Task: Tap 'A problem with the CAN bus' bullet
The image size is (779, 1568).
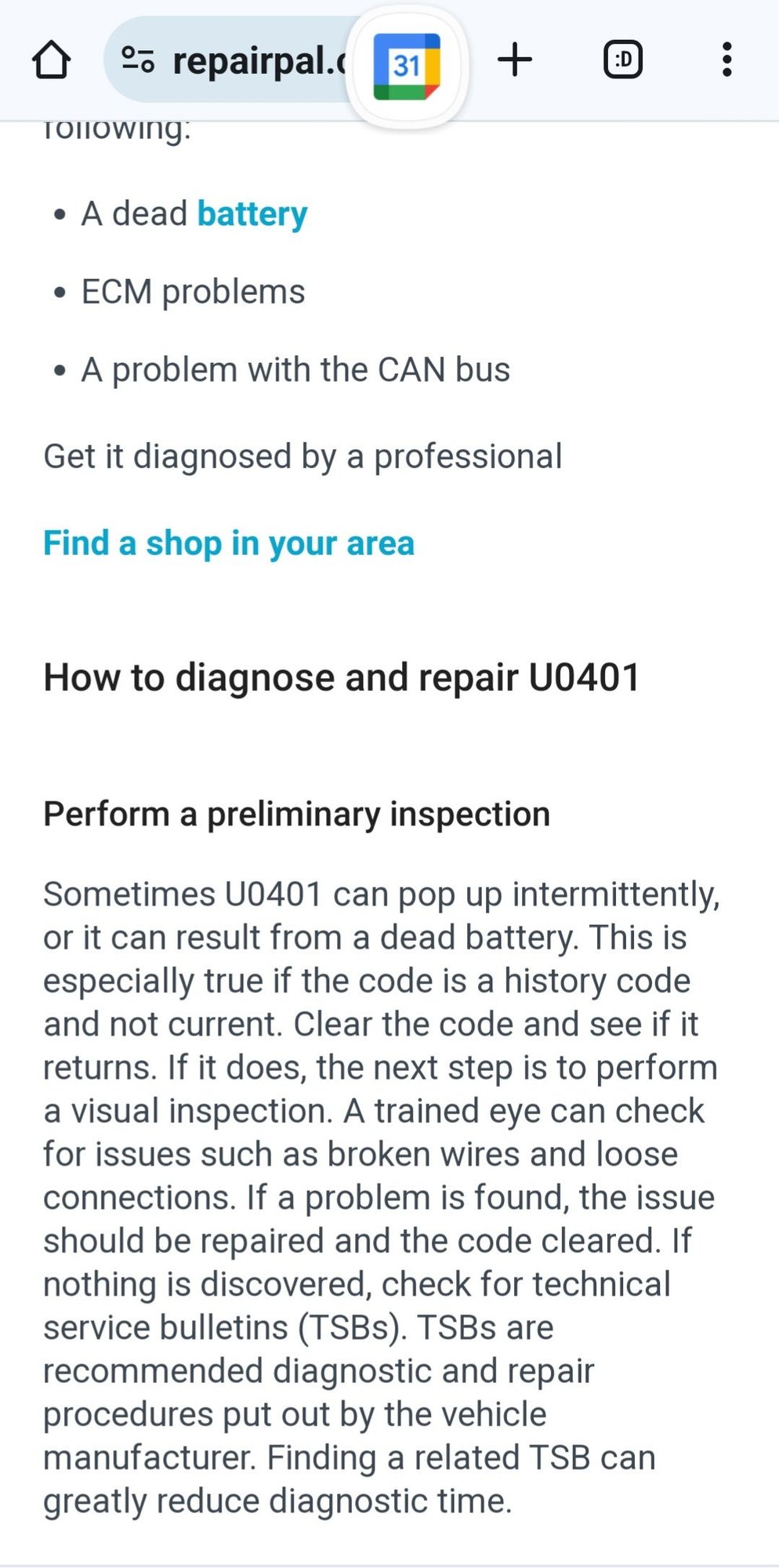Action: (295, 368)
